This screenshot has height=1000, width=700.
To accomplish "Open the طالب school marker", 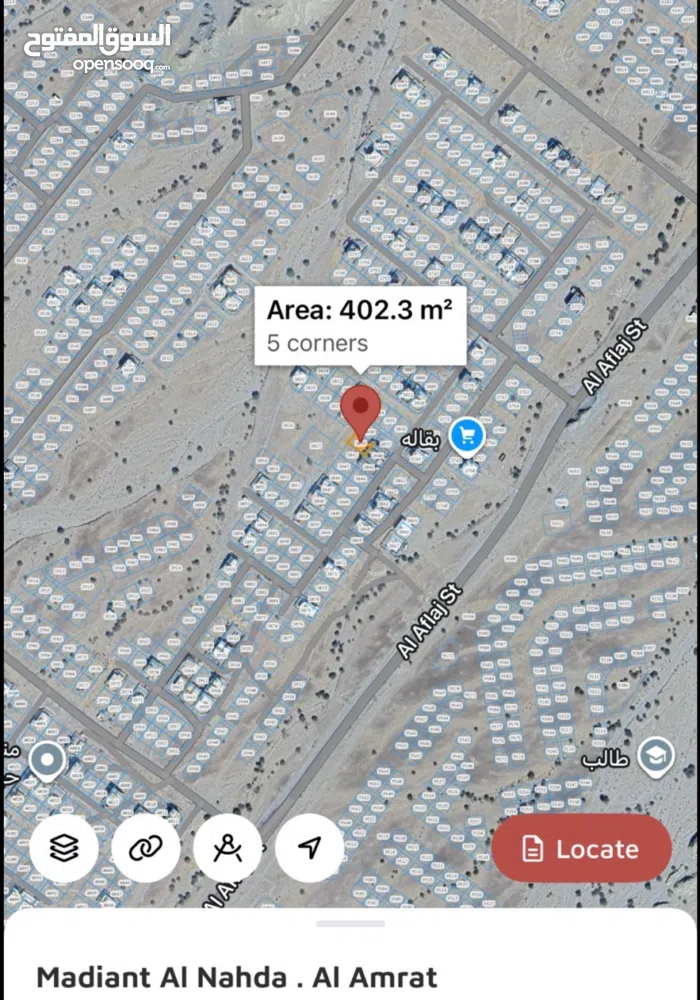I will click(x=654, y=755).
